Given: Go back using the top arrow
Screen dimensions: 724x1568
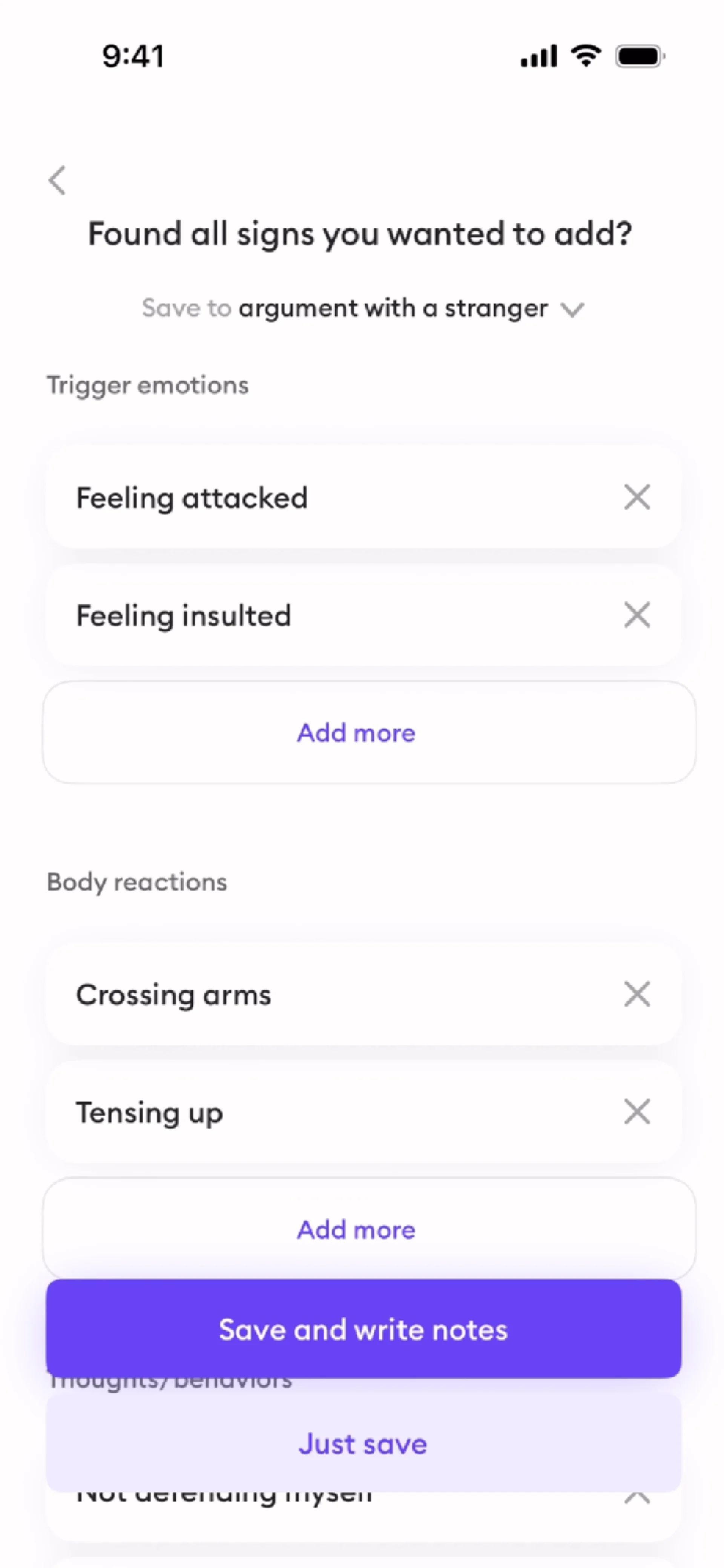Looking at the screenshot, I should tap(57, 180).
